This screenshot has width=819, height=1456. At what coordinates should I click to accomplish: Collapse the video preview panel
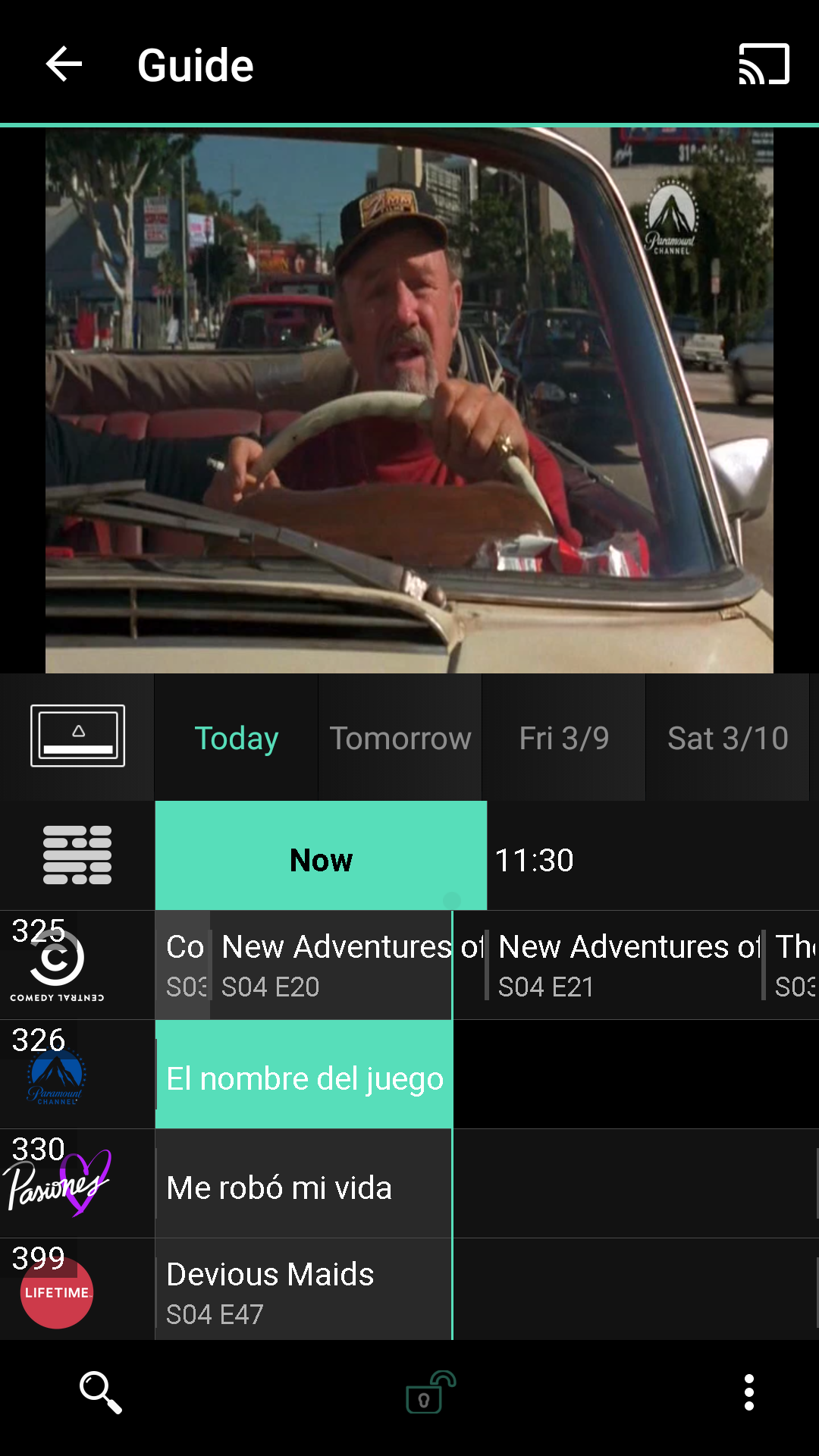(x=77, y=736)
